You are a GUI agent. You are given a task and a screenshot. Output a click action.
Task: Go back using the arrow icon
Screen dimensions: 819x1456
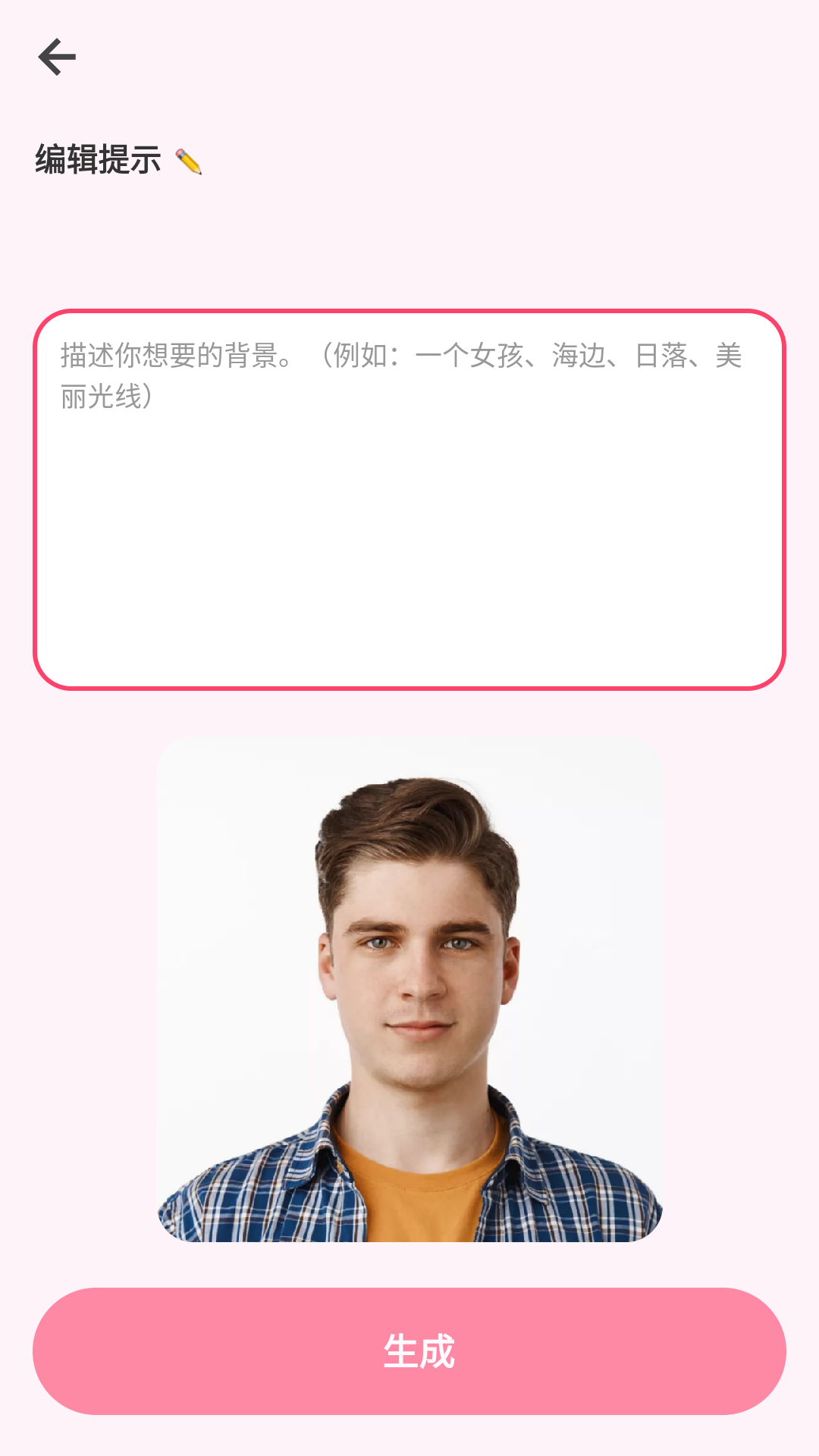pyautogui.click(x=57, y=57)
